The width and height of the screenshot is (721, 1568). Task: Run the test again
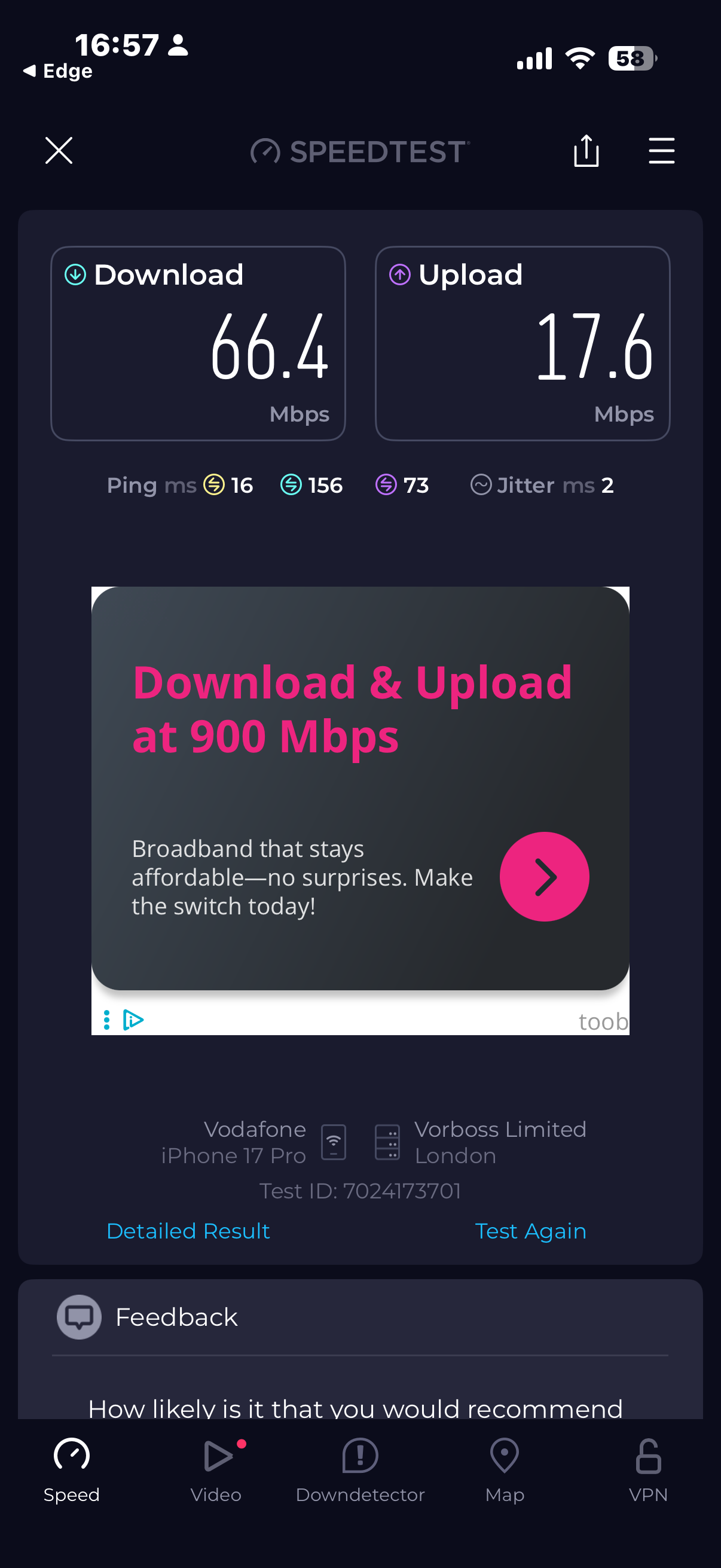[x=530, y=1231]
